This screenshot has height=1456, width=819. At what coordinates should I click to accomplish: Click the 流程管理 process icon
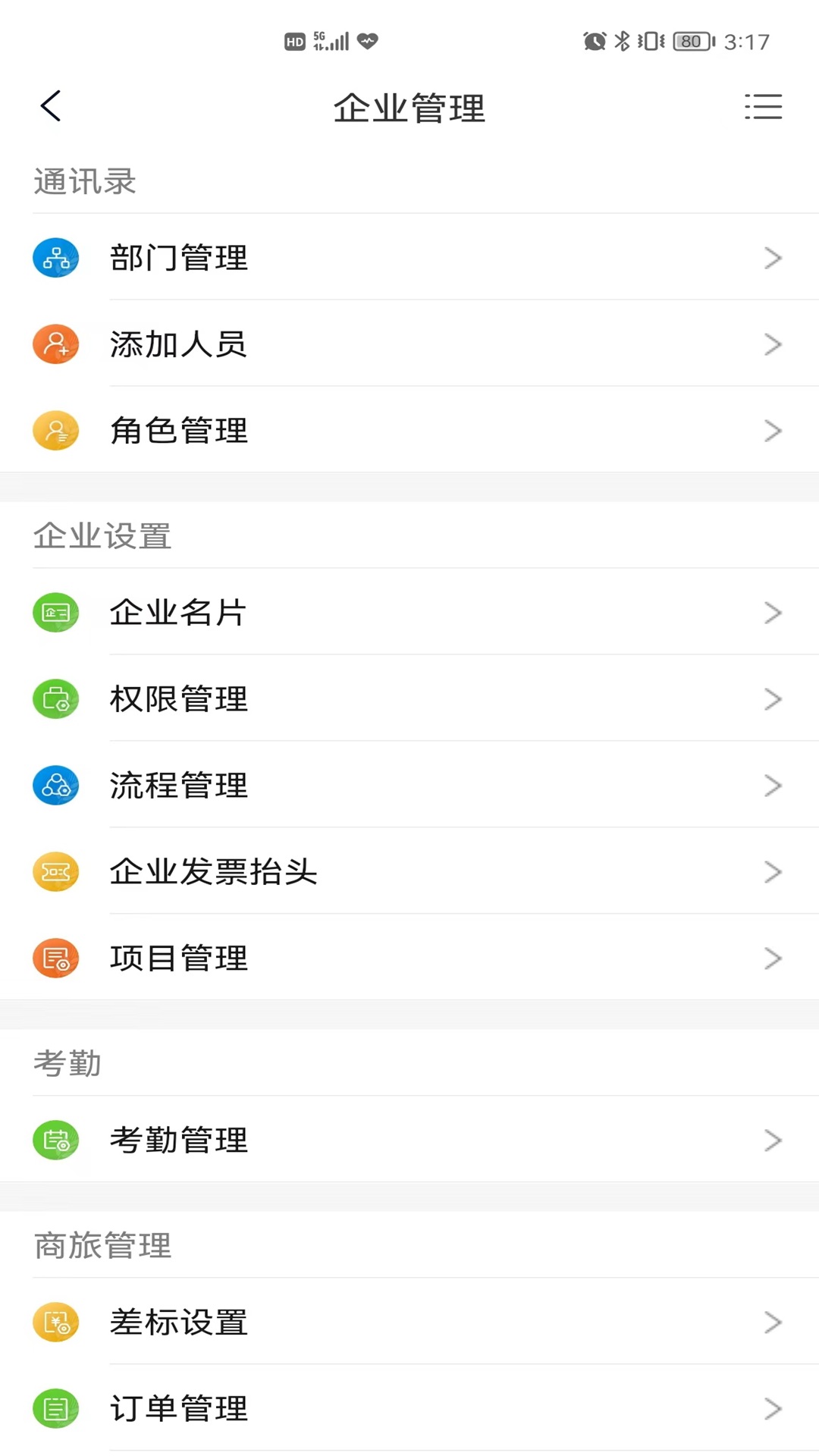[x=55, y=785]
